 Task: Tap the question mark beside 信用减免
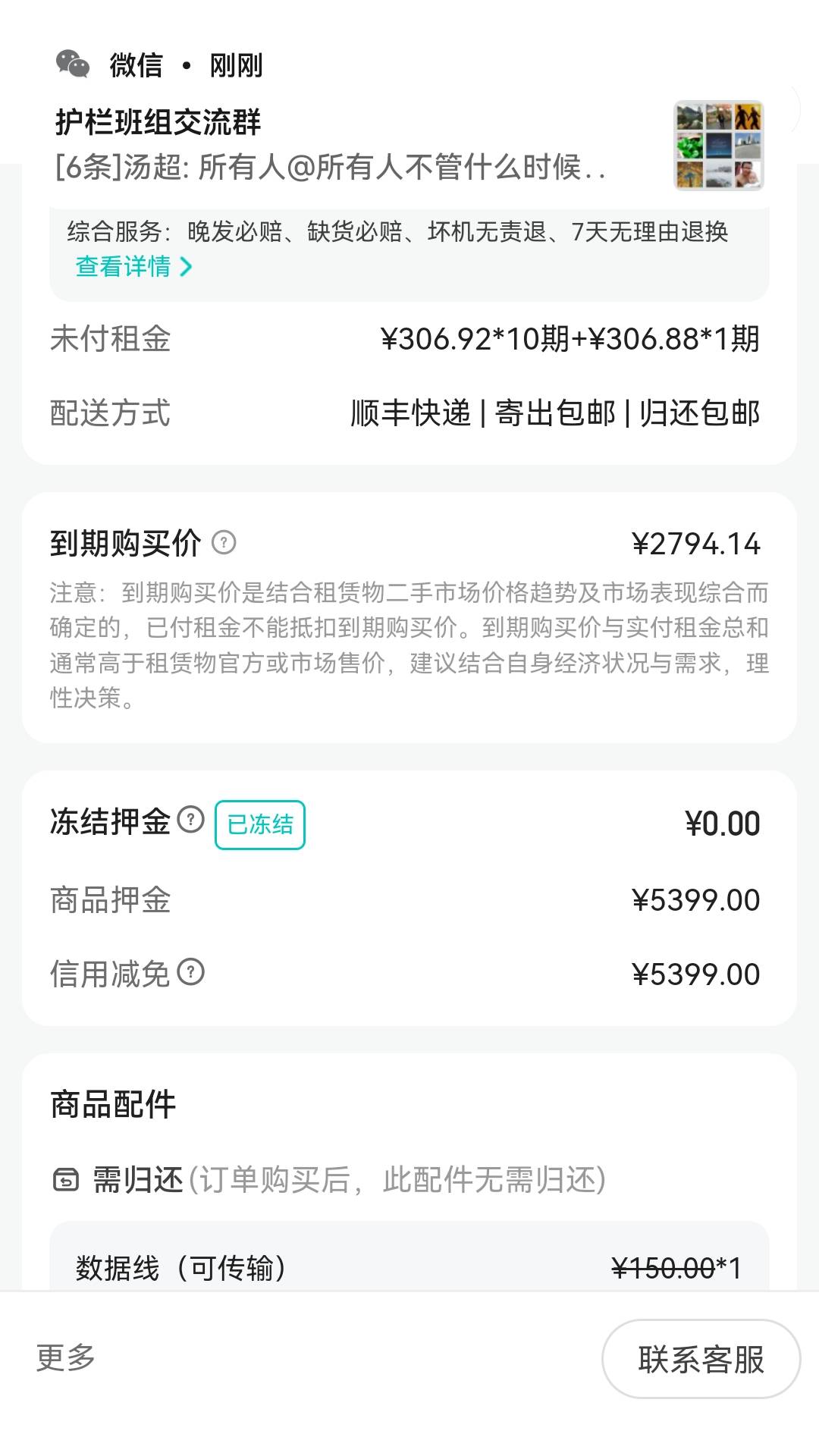pyautogui.click(x=190, y=972)
